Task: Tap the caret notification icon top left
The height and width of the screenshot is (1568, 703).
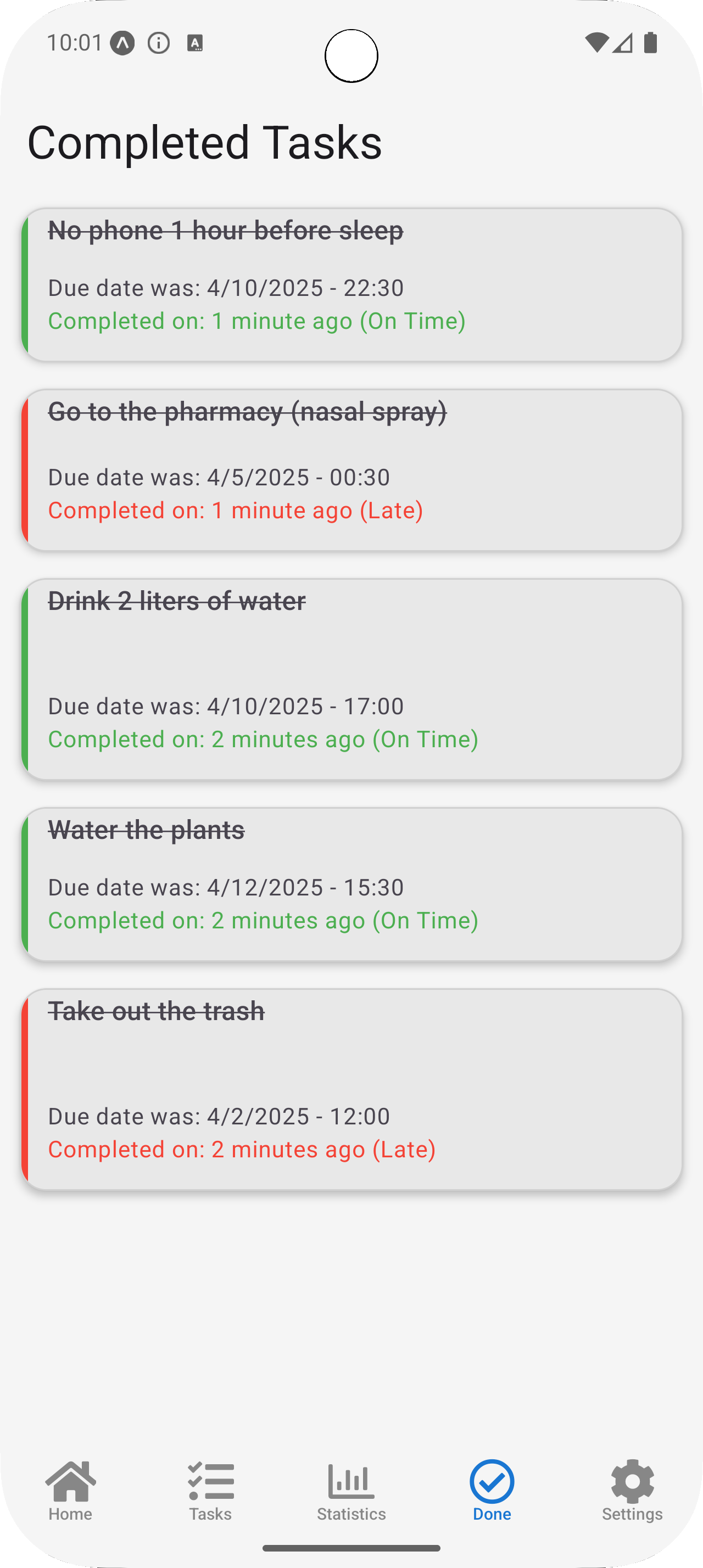Action: point(122,43)
